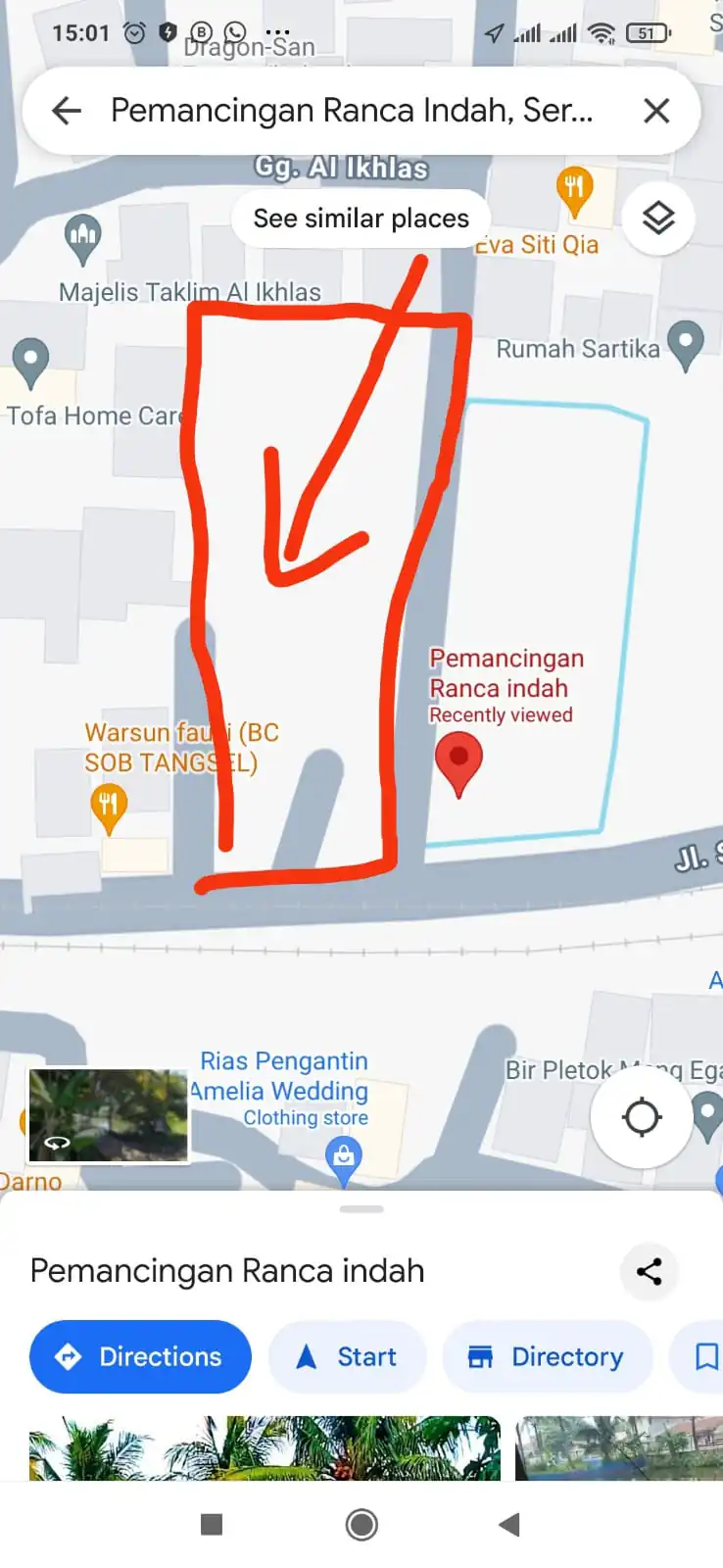Open the pond place photo
723x1568 pixels.
pos(619,1447)
